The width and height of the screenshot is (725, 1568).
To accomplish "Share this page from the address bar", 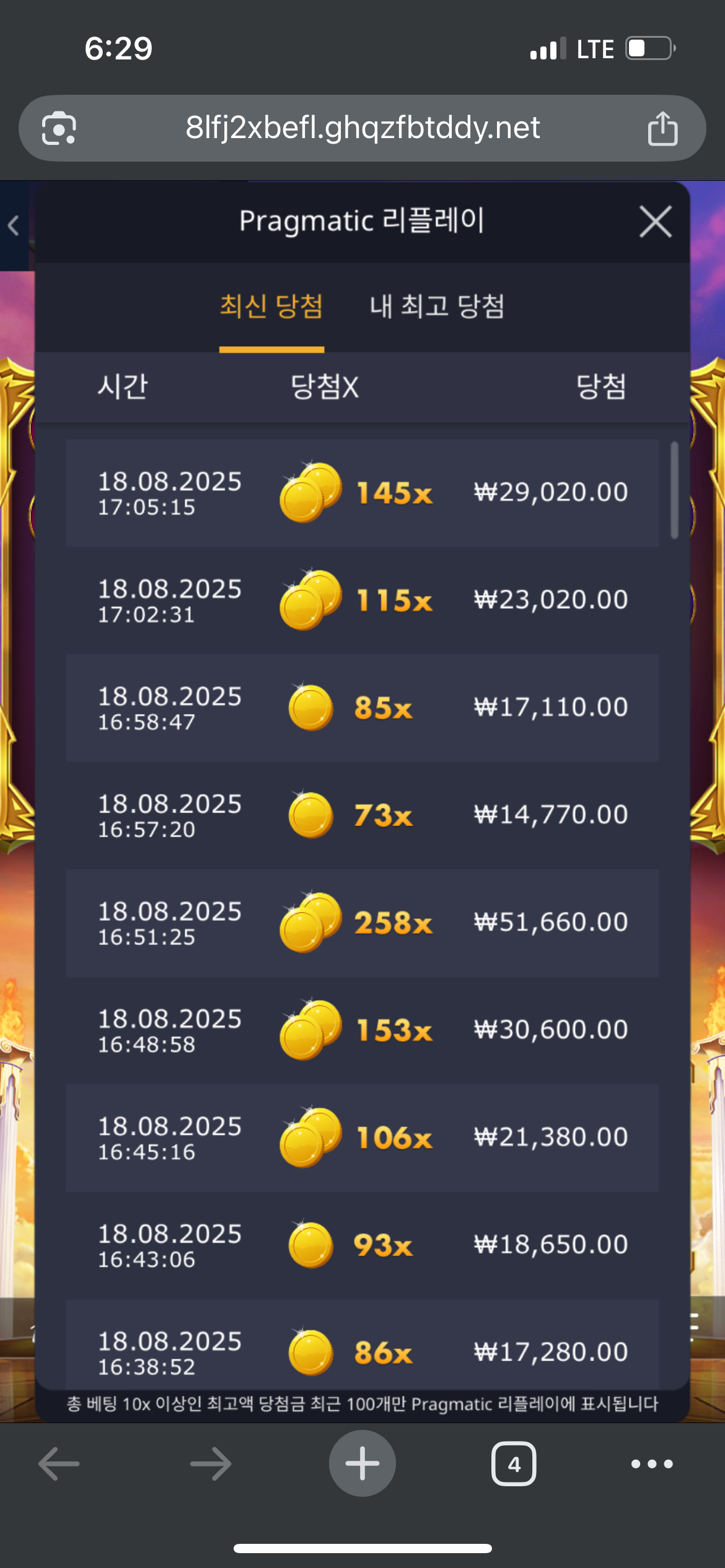I will click(662, 129).
